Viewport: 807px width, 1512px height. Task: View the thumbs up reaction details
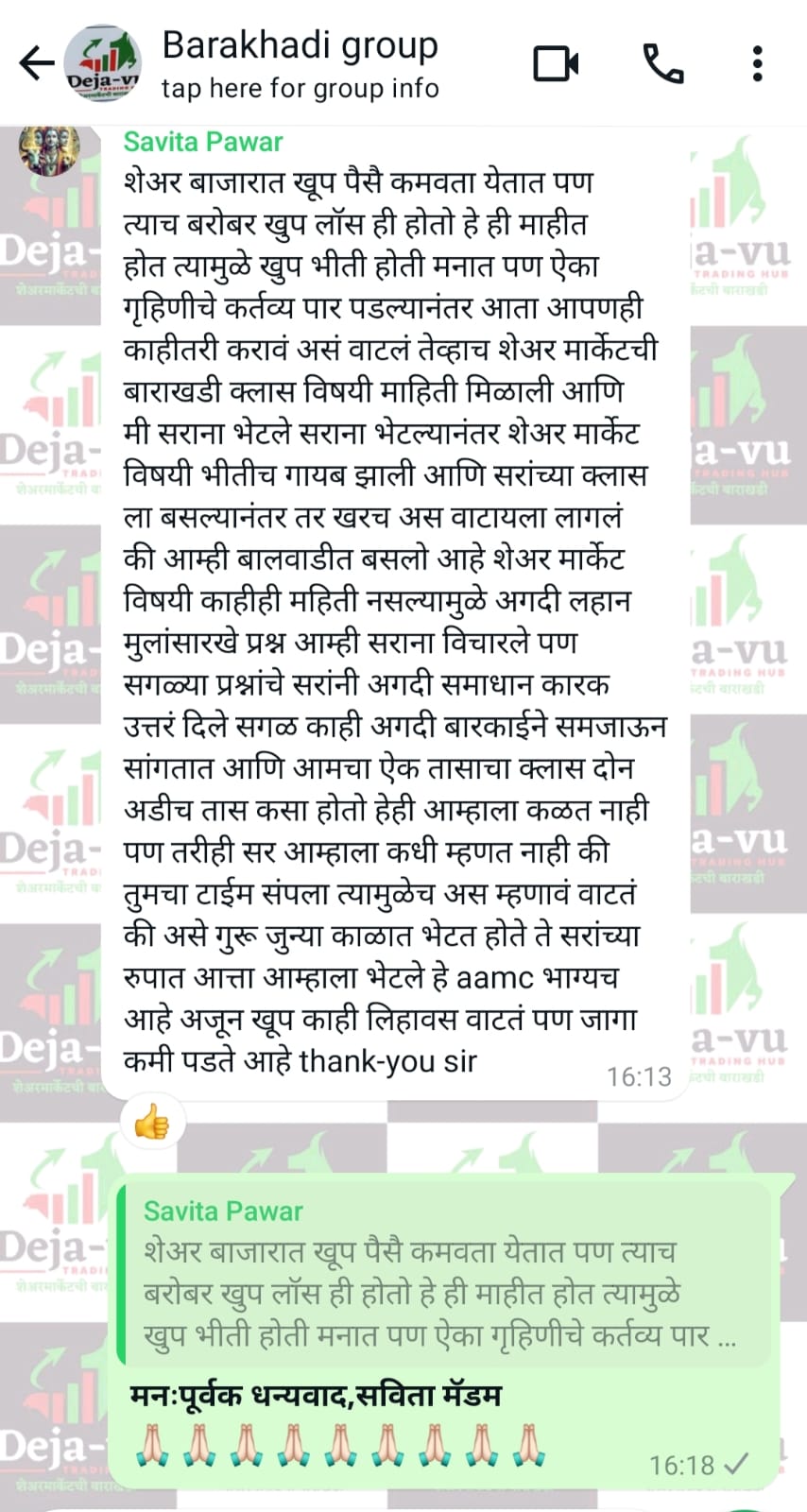(152, 1124)
